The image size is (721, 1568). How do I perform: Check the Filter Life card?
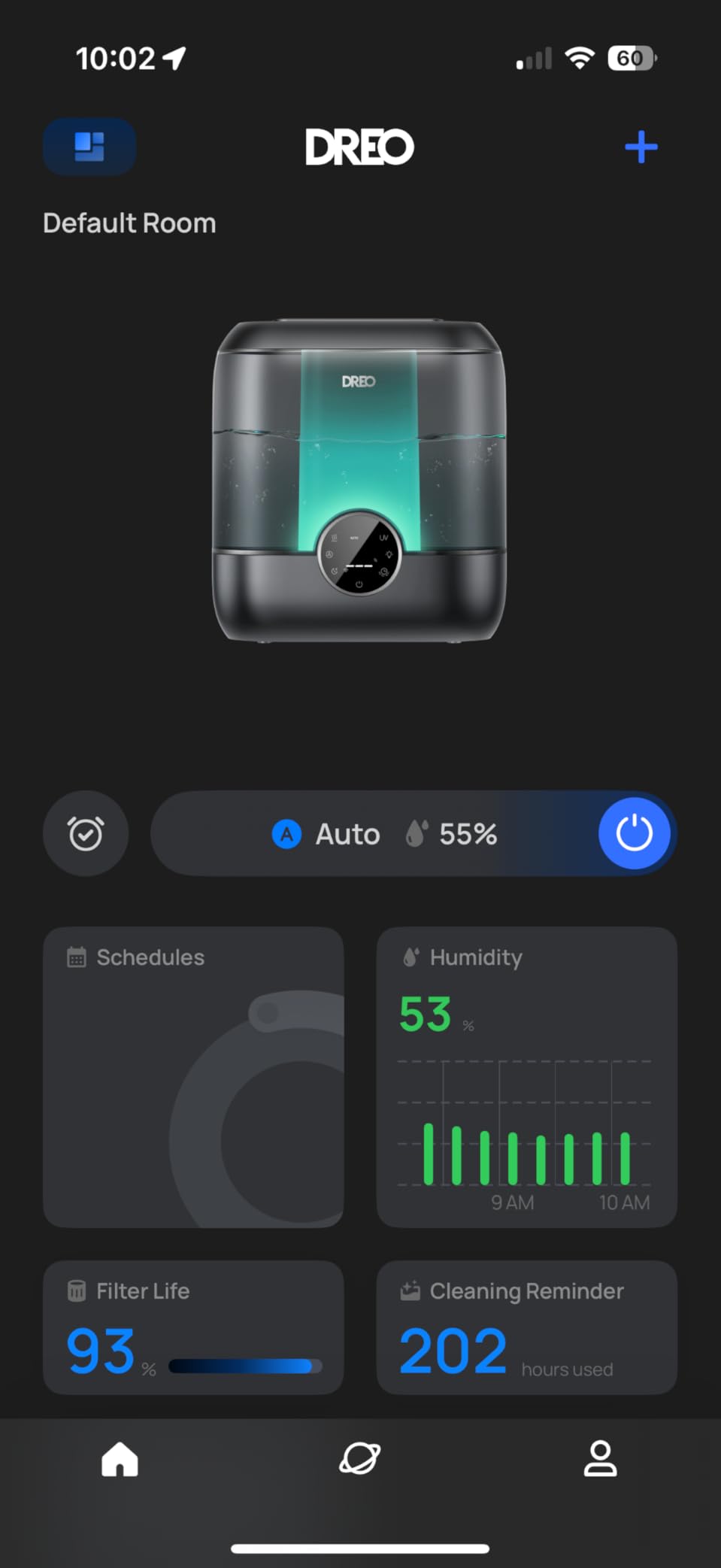coord(193,1327)
